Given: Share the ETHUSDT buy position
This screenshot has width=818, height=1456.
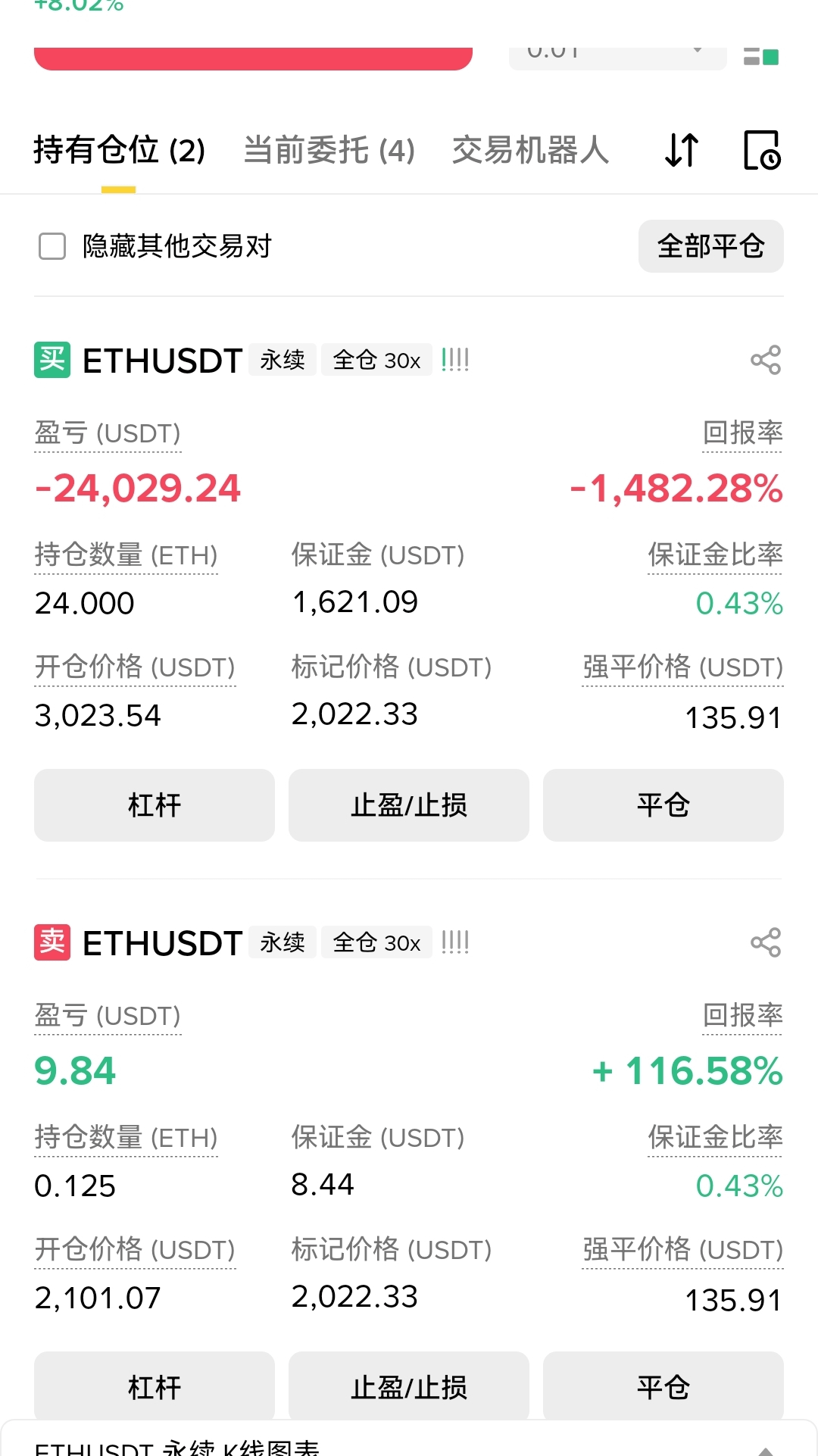Looking at the screenshot, I should [x=766, y=360].
